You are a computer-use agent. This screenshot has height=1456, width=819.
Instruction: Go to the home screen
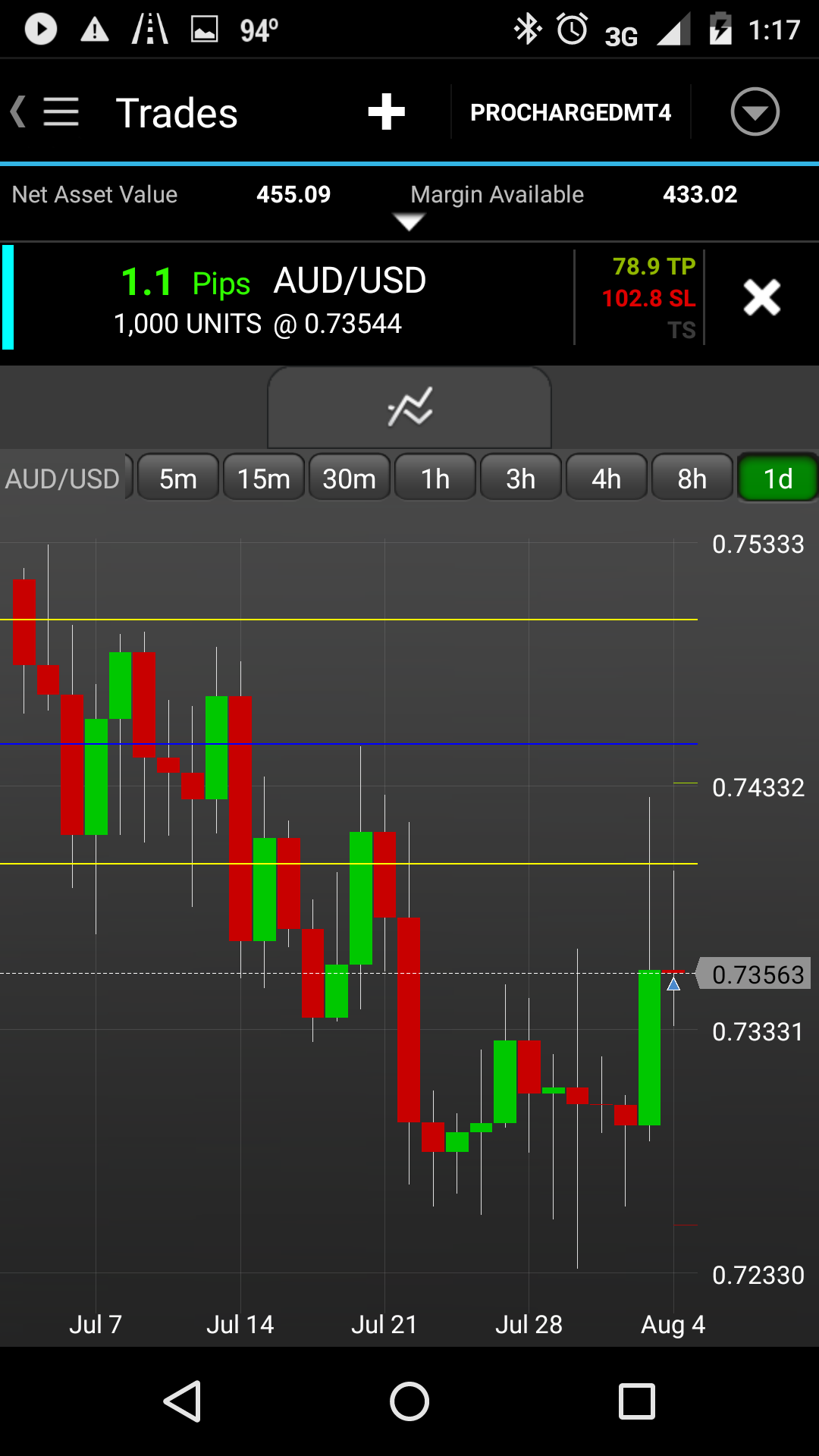tap(409, 1401)
